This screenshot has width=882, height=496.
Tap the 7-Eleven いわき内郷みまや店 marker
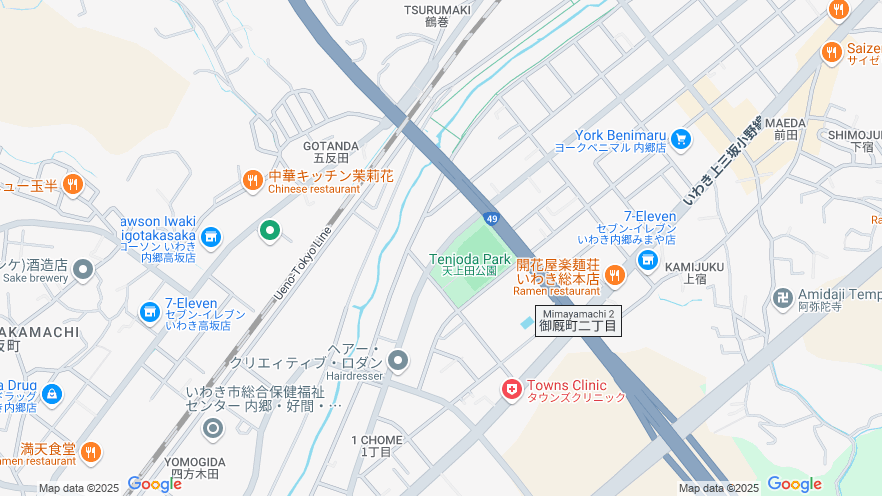(x=648, y=260)
